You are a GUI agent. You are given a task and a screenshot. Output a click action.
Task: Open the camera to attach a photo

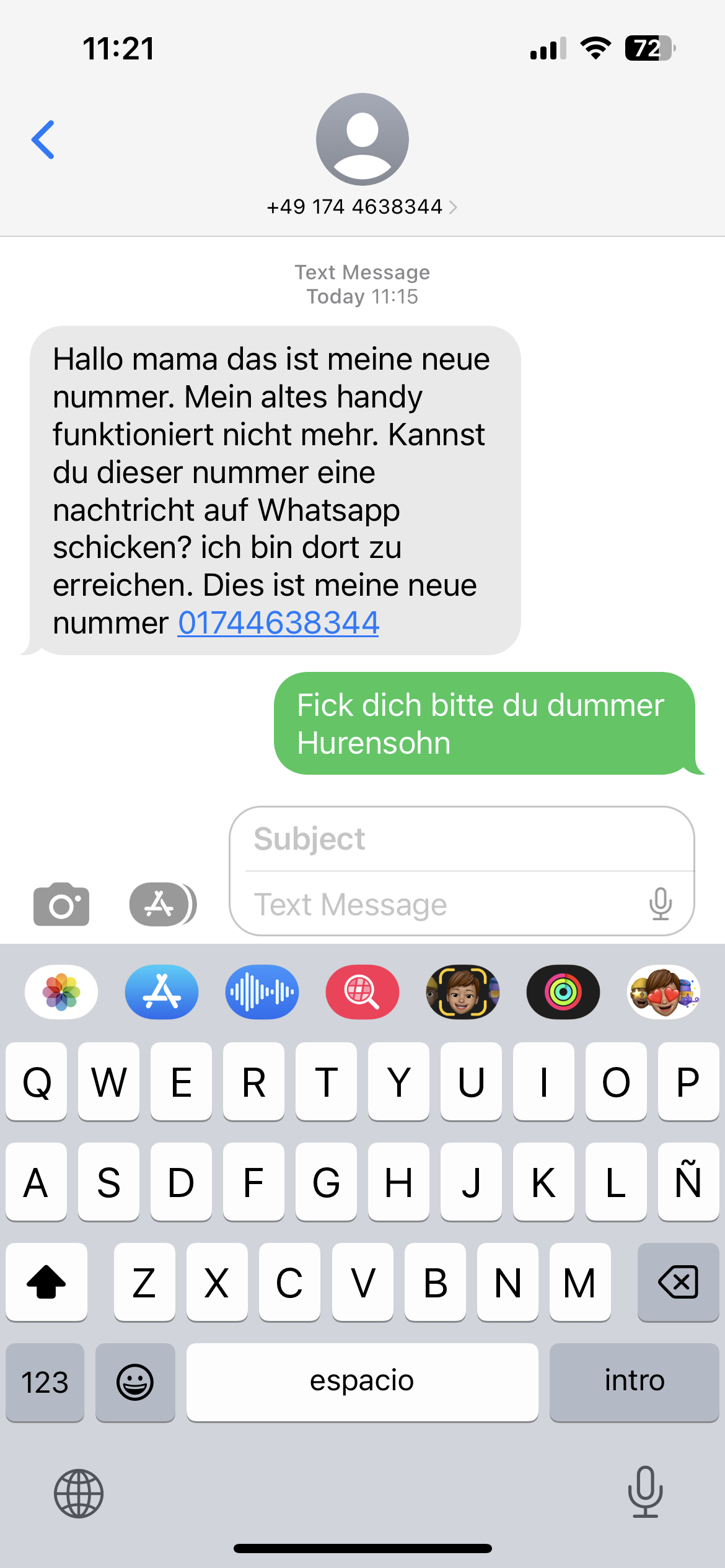tap(61, 904)
